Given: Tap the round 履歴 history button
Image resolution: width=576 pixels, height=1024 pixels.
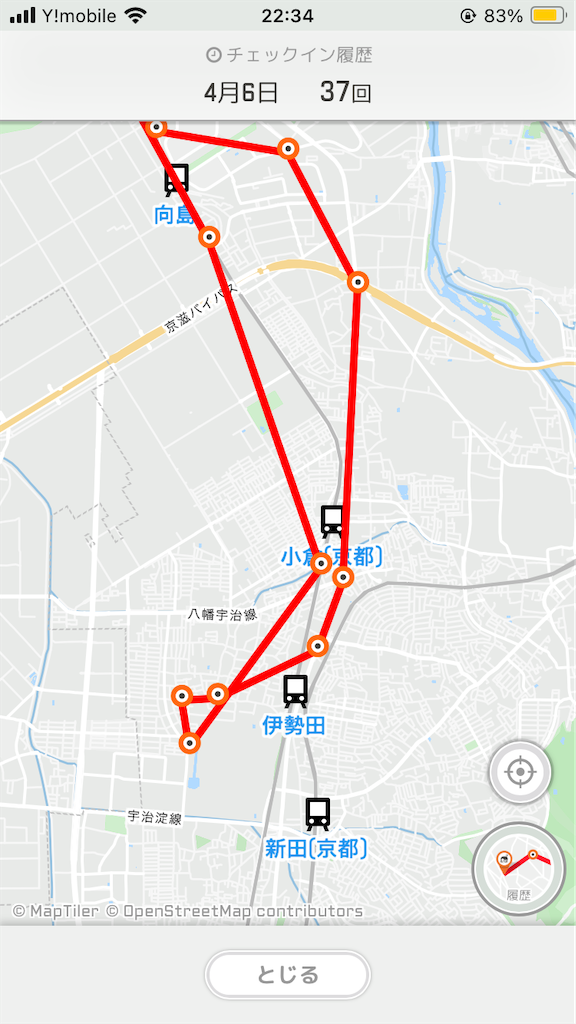Looking at the screenshot, I should click(x=519, y=869).
